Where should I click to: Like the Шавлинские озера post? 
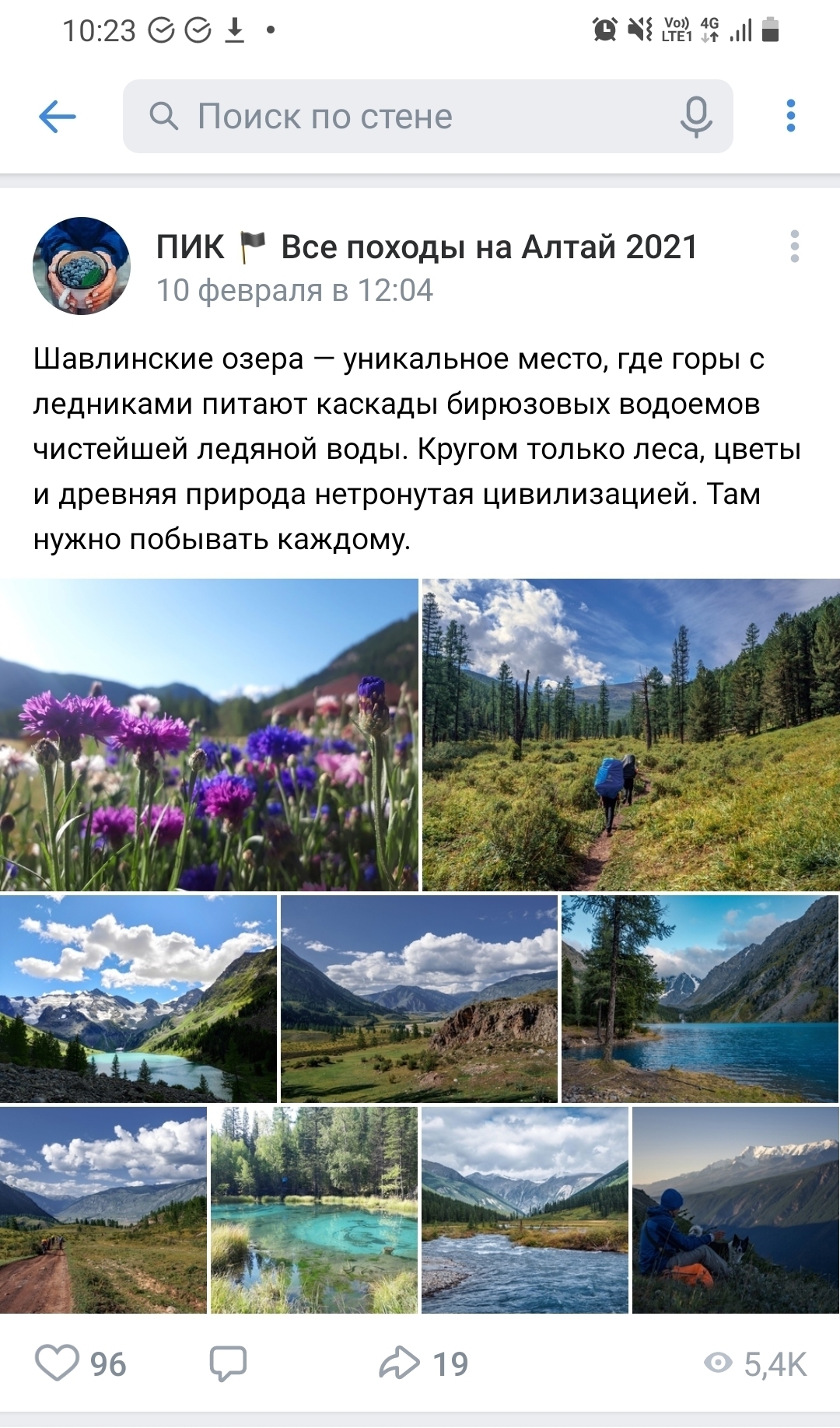coord(80,1363)
